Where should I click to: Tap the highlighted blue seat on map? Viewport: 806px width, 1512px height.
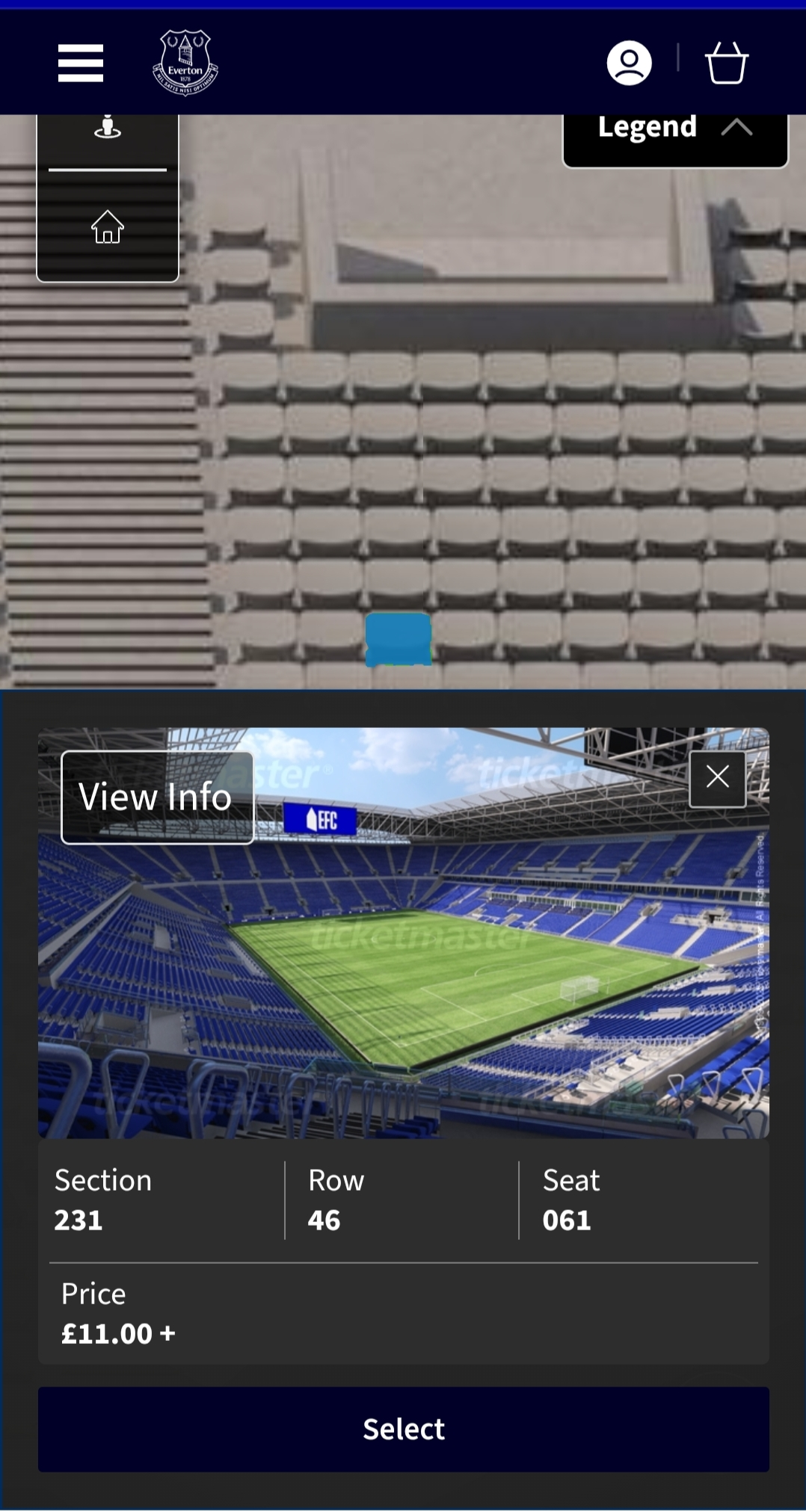[x=399, y=638]
